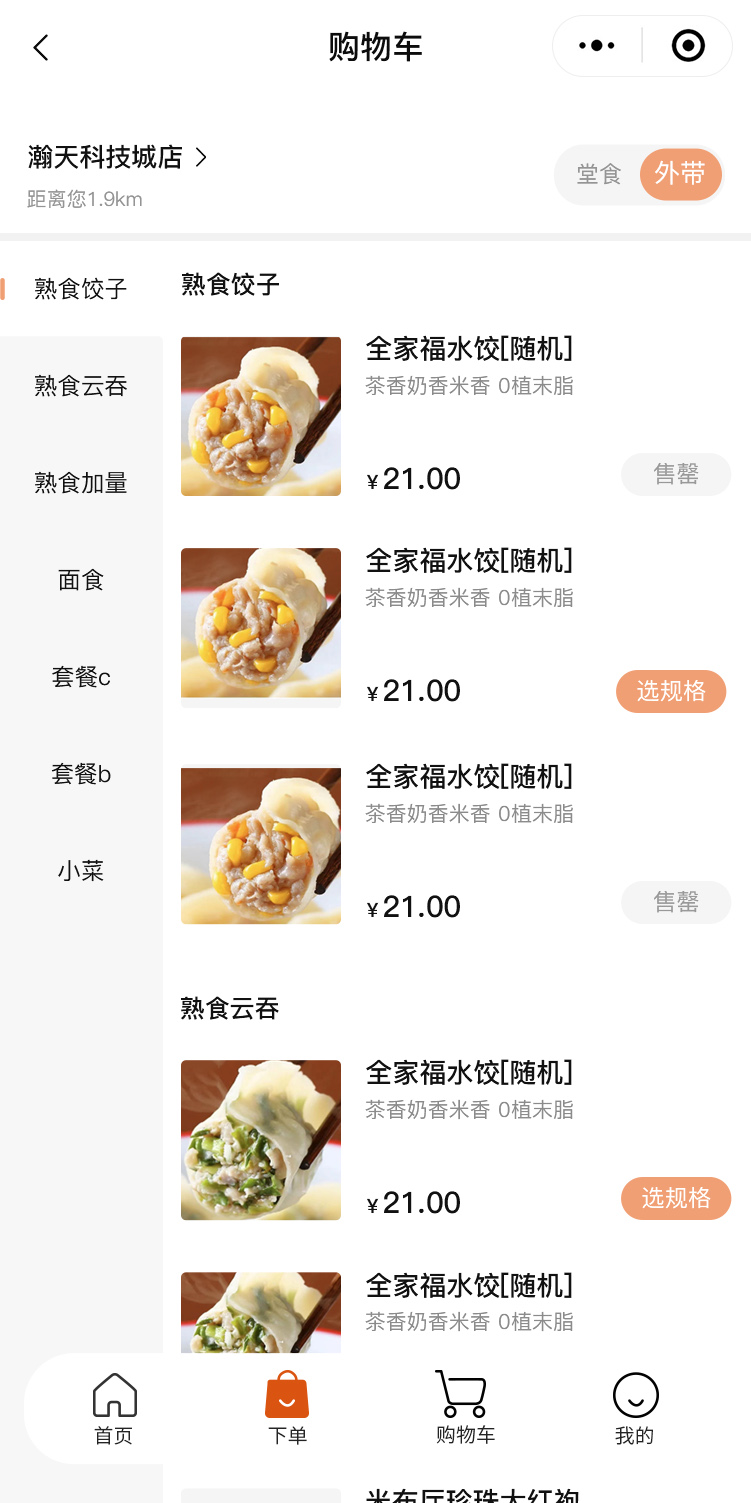
Task: Switch to the 套餐b category
Action: pyautogui.click(x=81, y=774)
